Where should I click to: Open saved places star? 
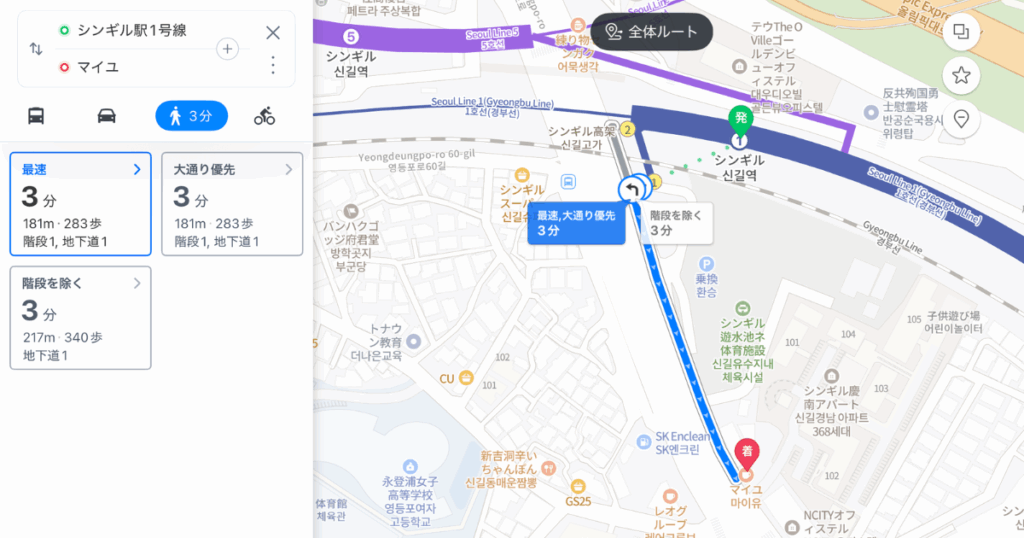click(x=961, y=75)
